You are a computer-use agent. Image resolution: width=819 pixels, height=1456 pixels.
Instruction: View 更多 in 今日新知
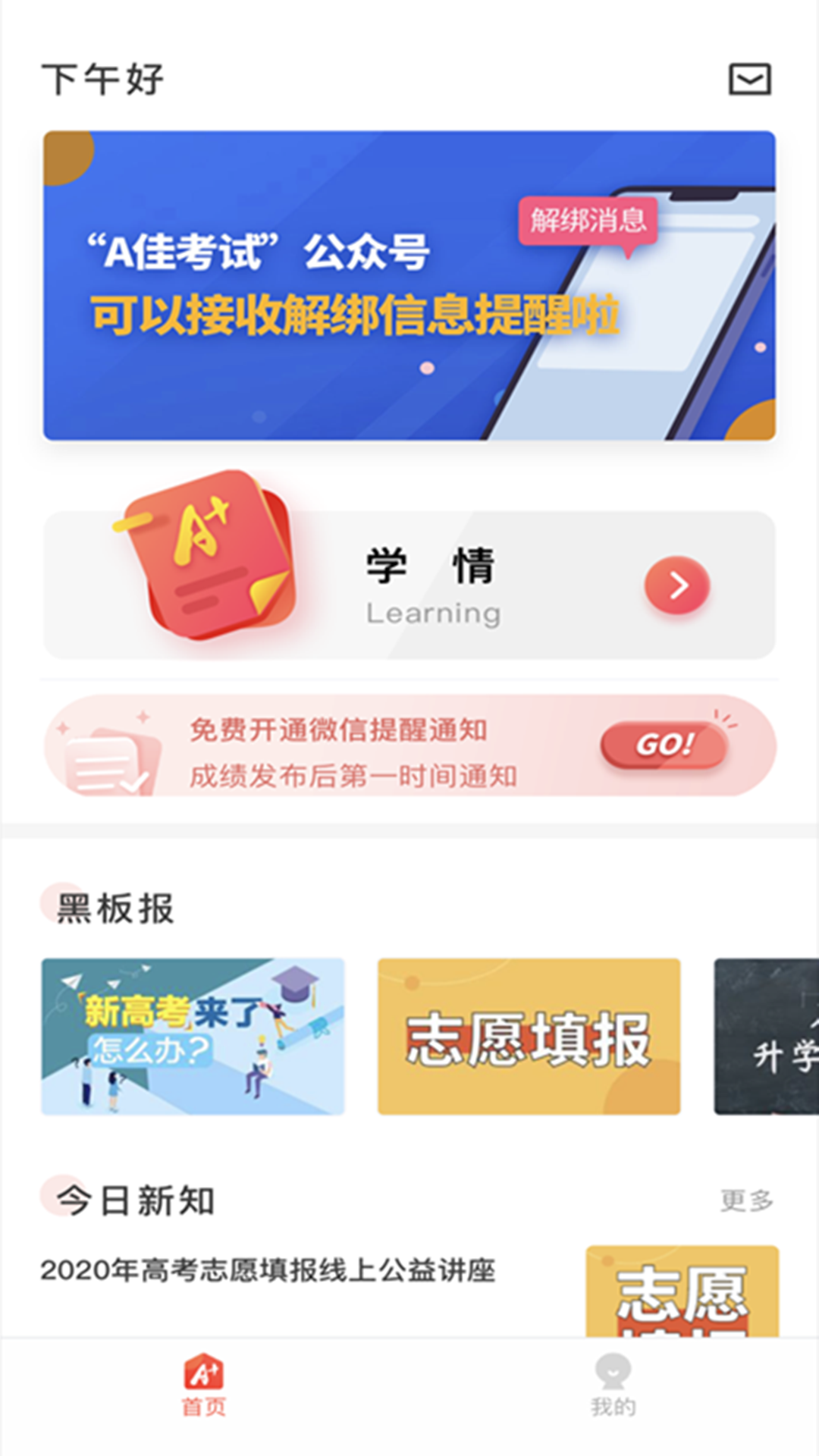(x=746, y=1200)
